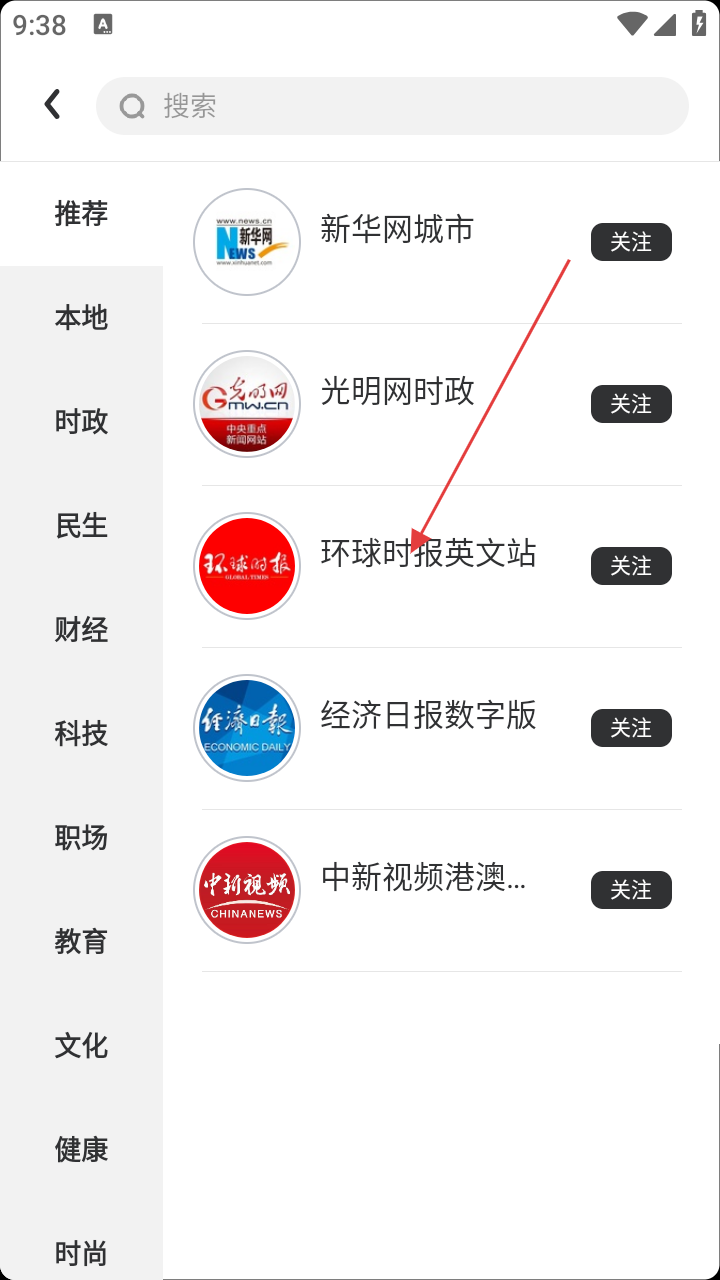Follow 经济日报数字版 with the 关注 button
The width and height of the screenshot is (720, 1280).
tap(631, 728)
